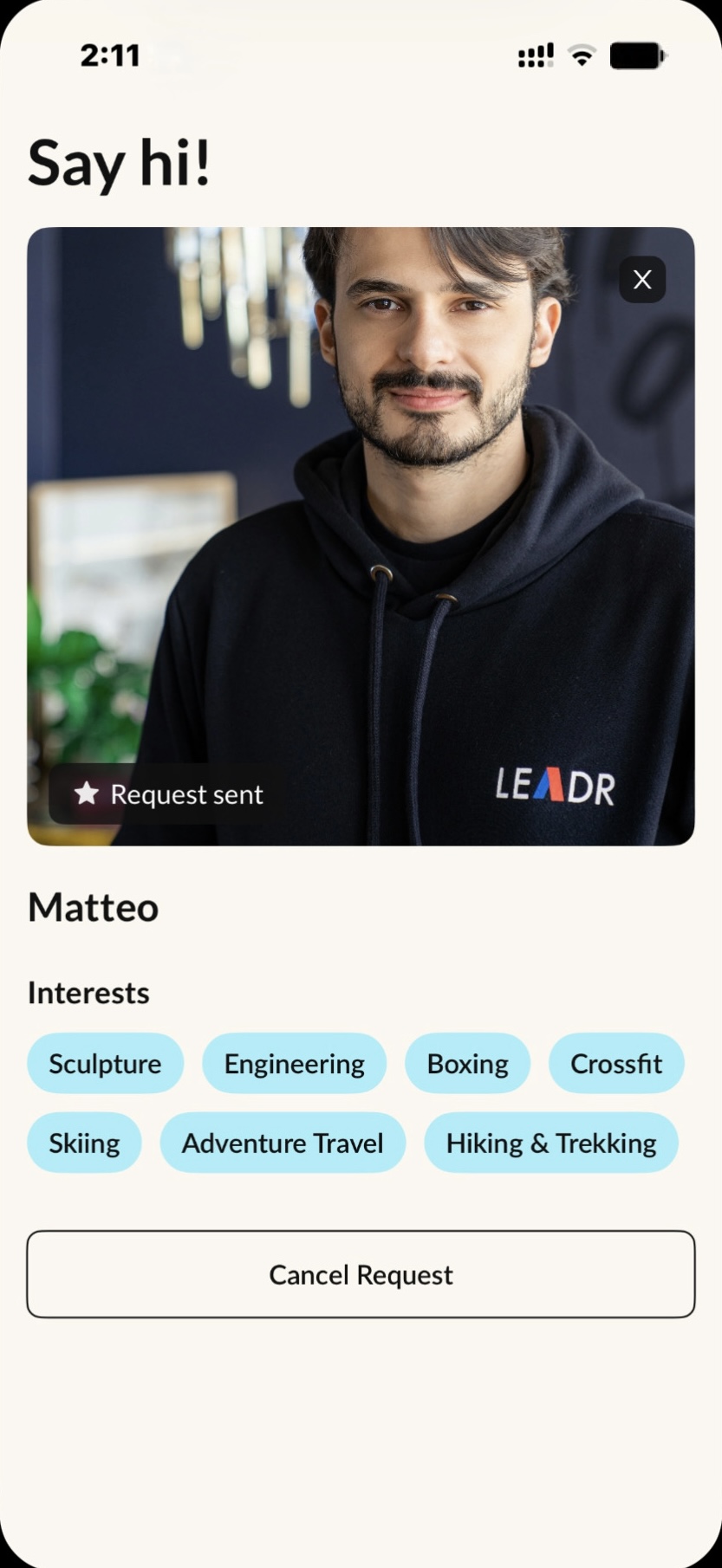
Task: Select the Sculpture interest chip
Action: [x=105, y=1063]
